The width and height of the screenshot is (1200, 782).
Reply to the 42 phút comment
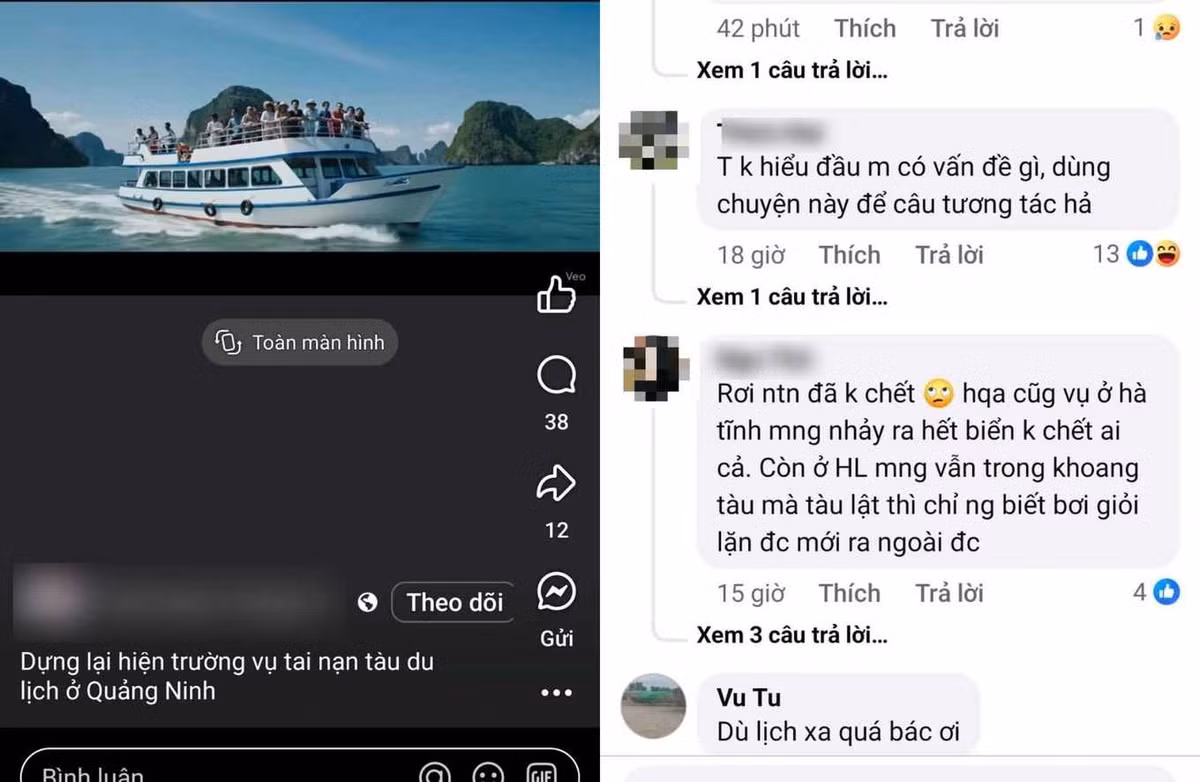coord(965,28)
